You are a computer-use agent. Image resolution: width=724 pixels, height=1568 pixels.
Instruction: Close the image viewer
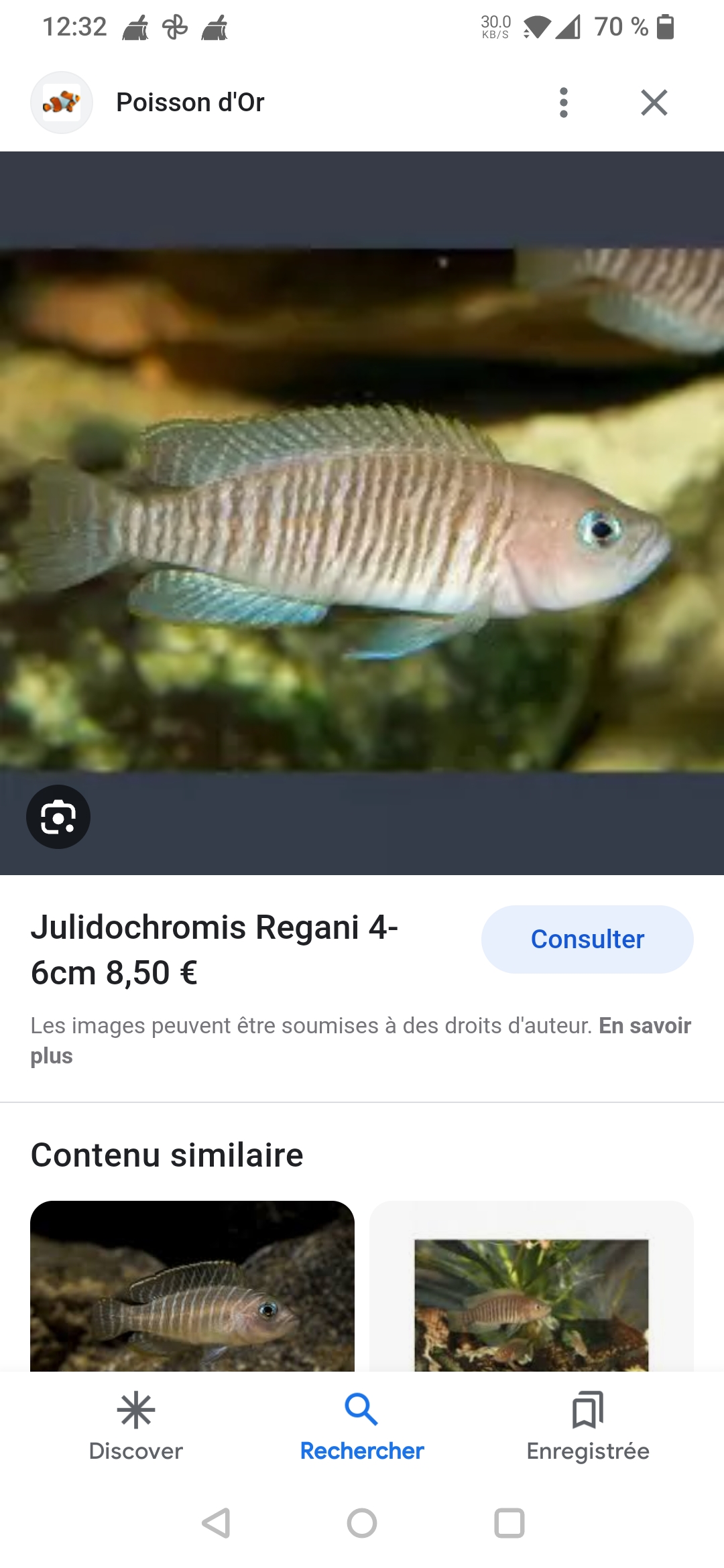[654, 103]
